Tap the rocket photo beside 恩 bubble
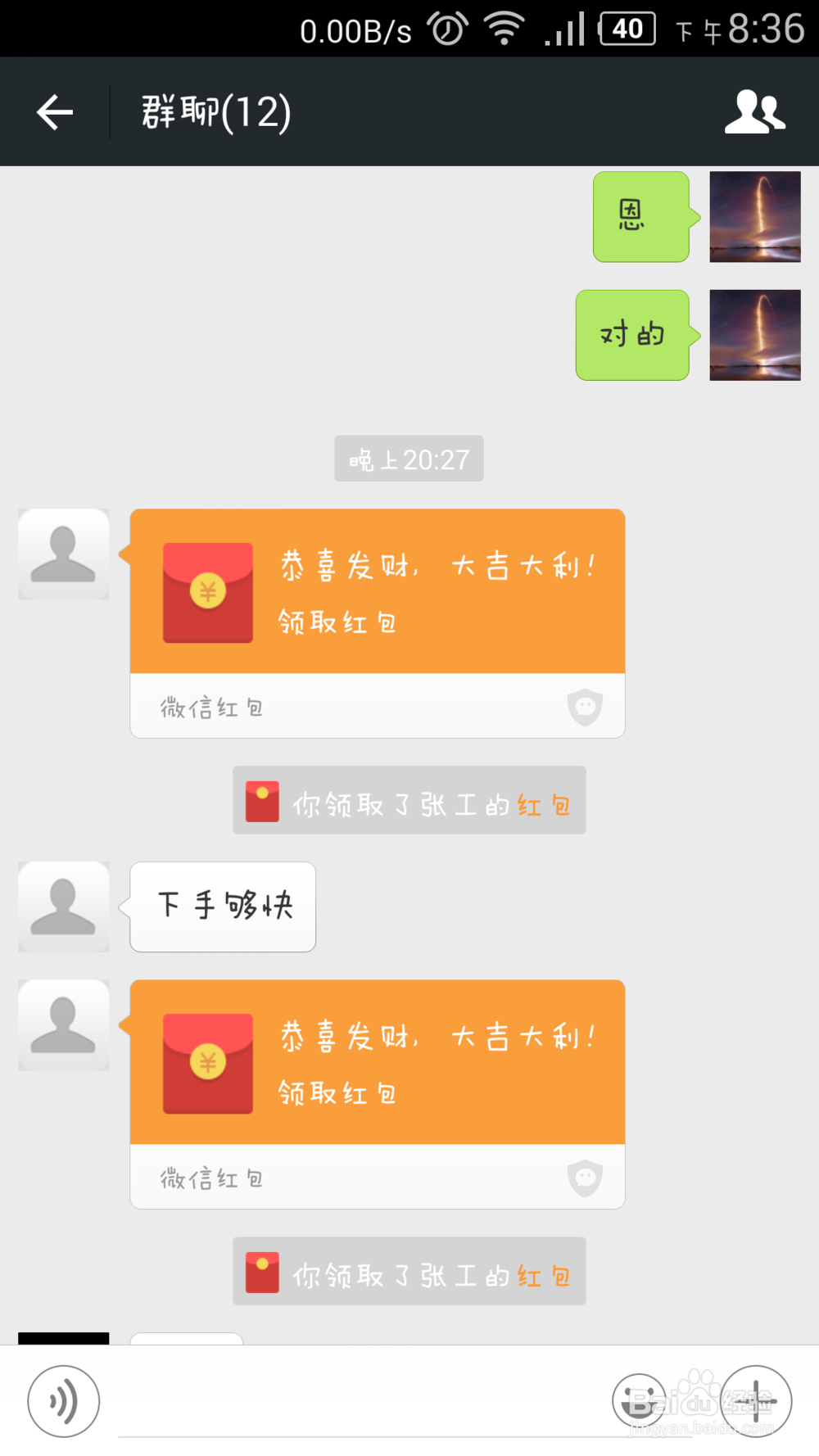The height and width of the screenshot is (1456, 819). (755, 216)
